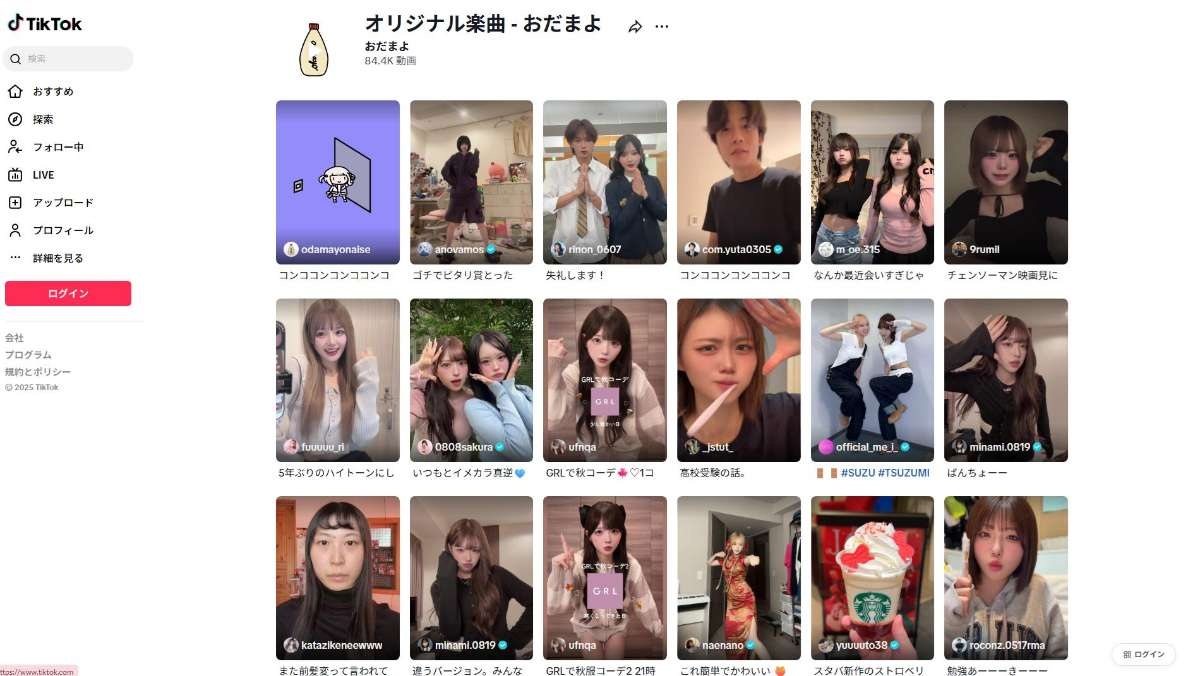The width and height of the screenshot is (1200, 676).
Task: Open yuuuuto38's Starbucks video
Action: (872, 576)
